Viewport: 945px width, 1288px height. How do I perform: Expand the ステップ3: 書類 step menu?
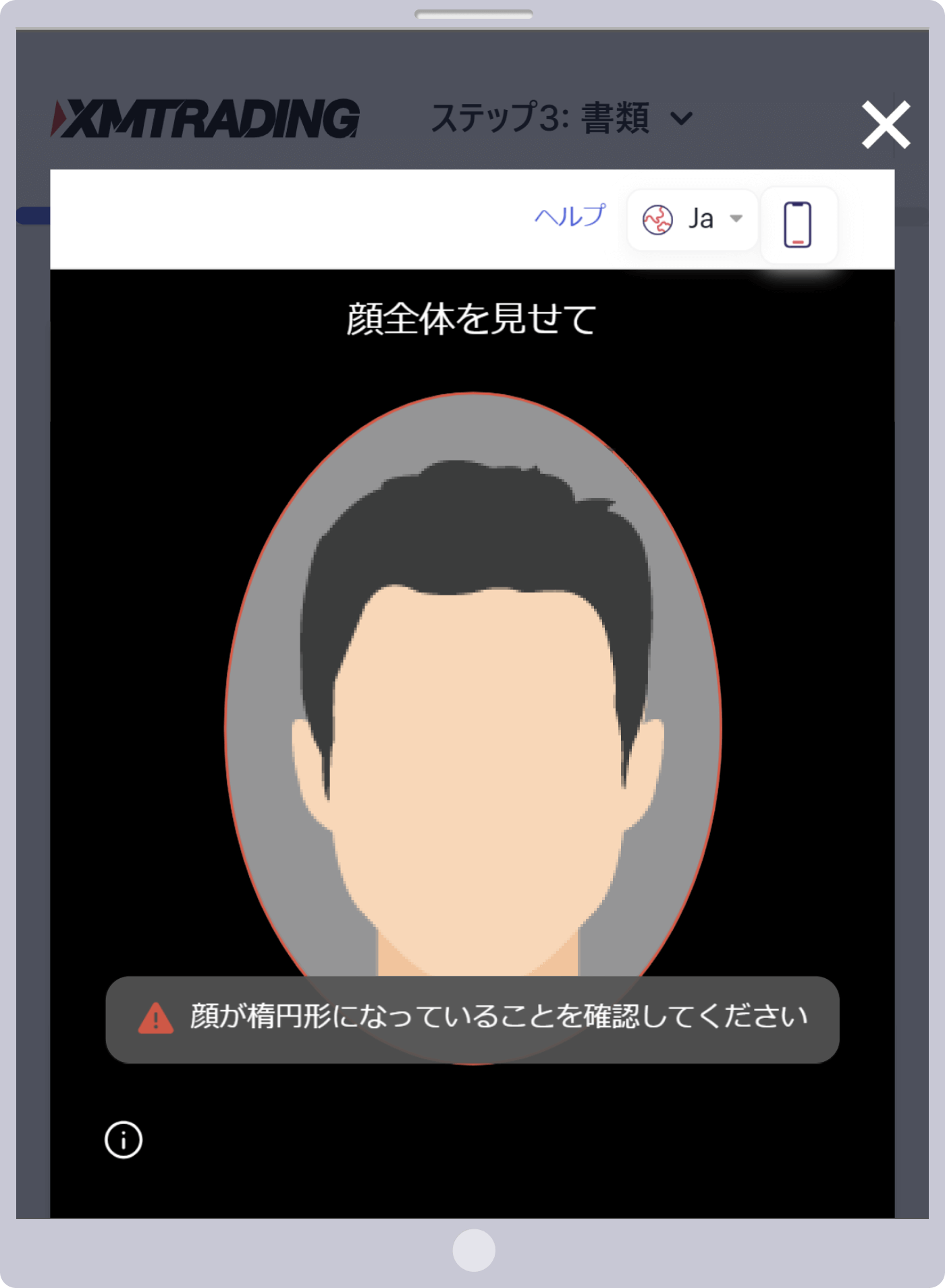tap(561, 119)
